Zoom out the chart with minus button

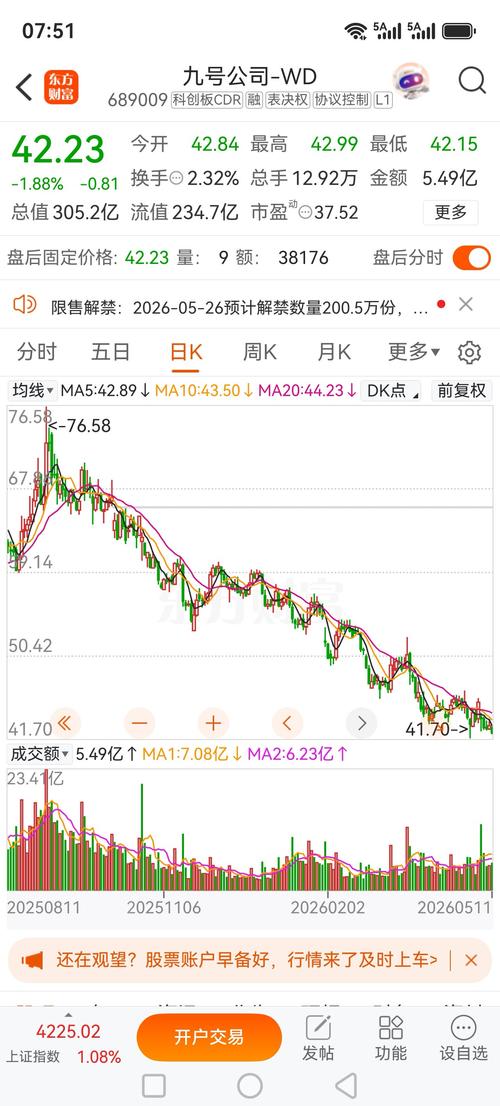(139, 723)
